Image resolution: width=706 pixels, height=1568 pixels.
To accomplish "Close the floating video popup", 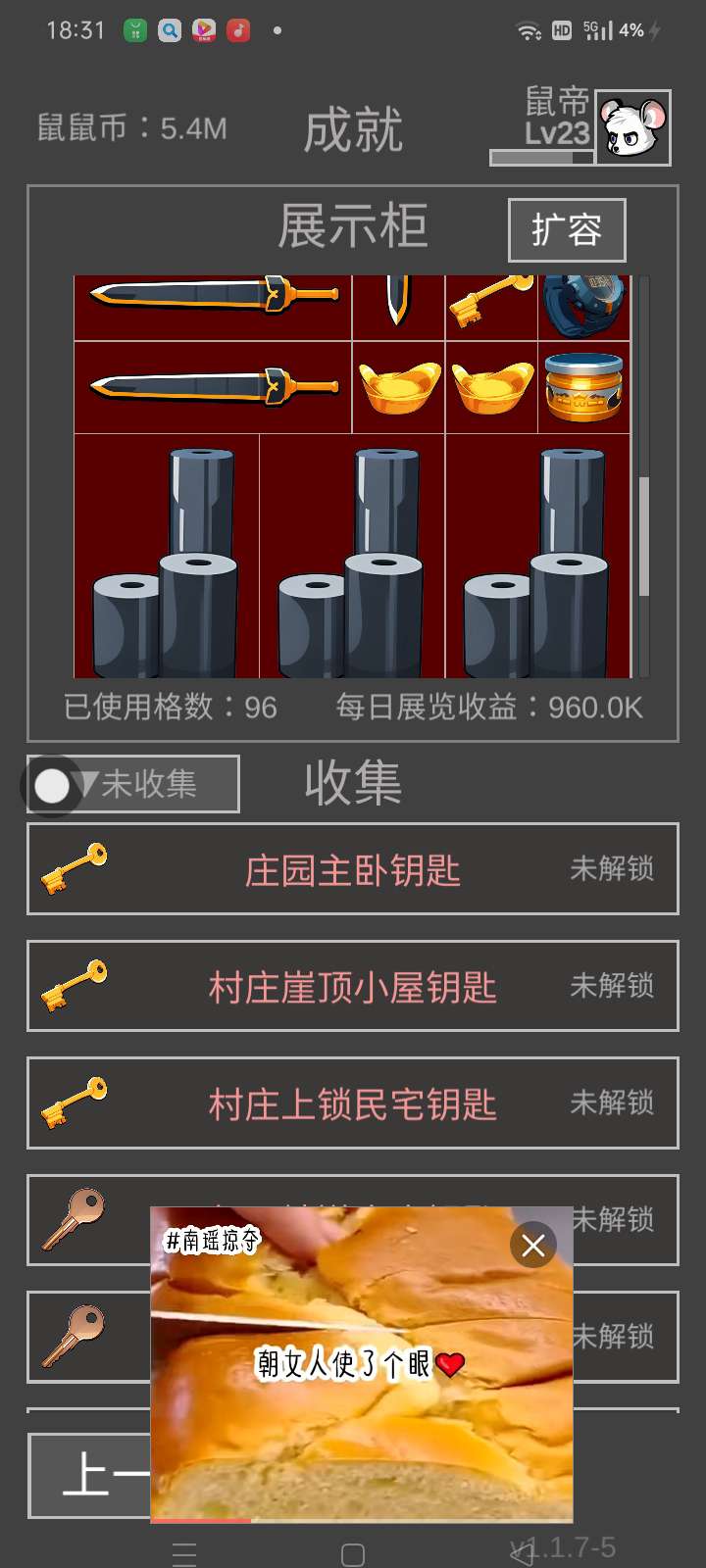I will 533,1245.
